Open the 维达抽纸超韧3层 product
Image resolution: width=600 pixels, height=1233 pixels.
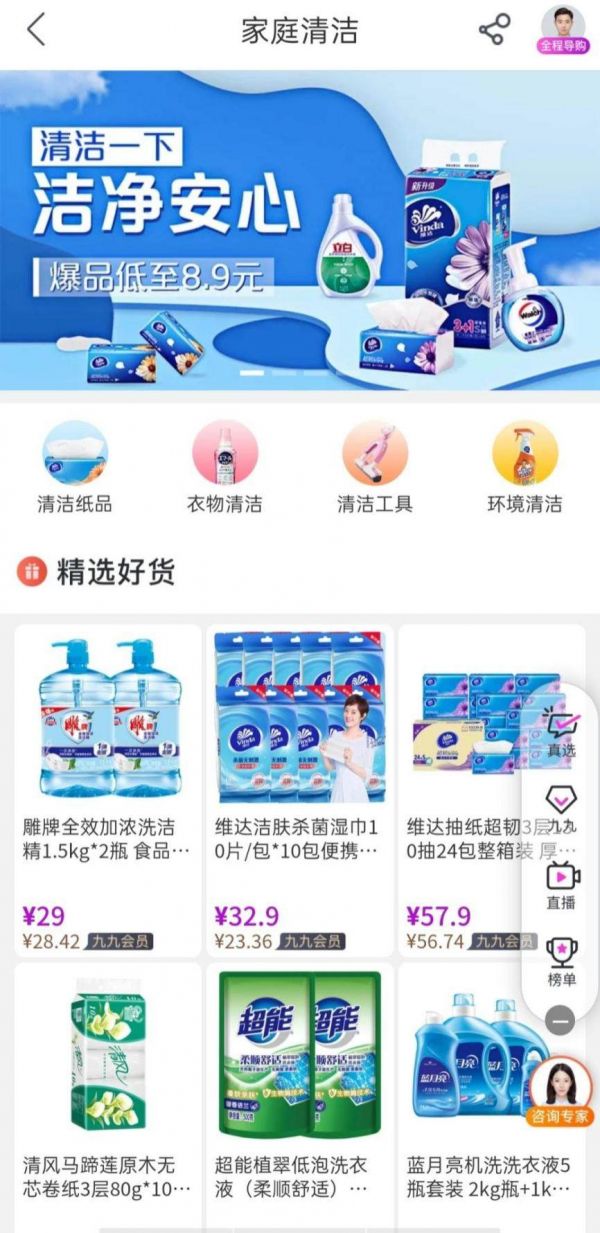[470, 760]
